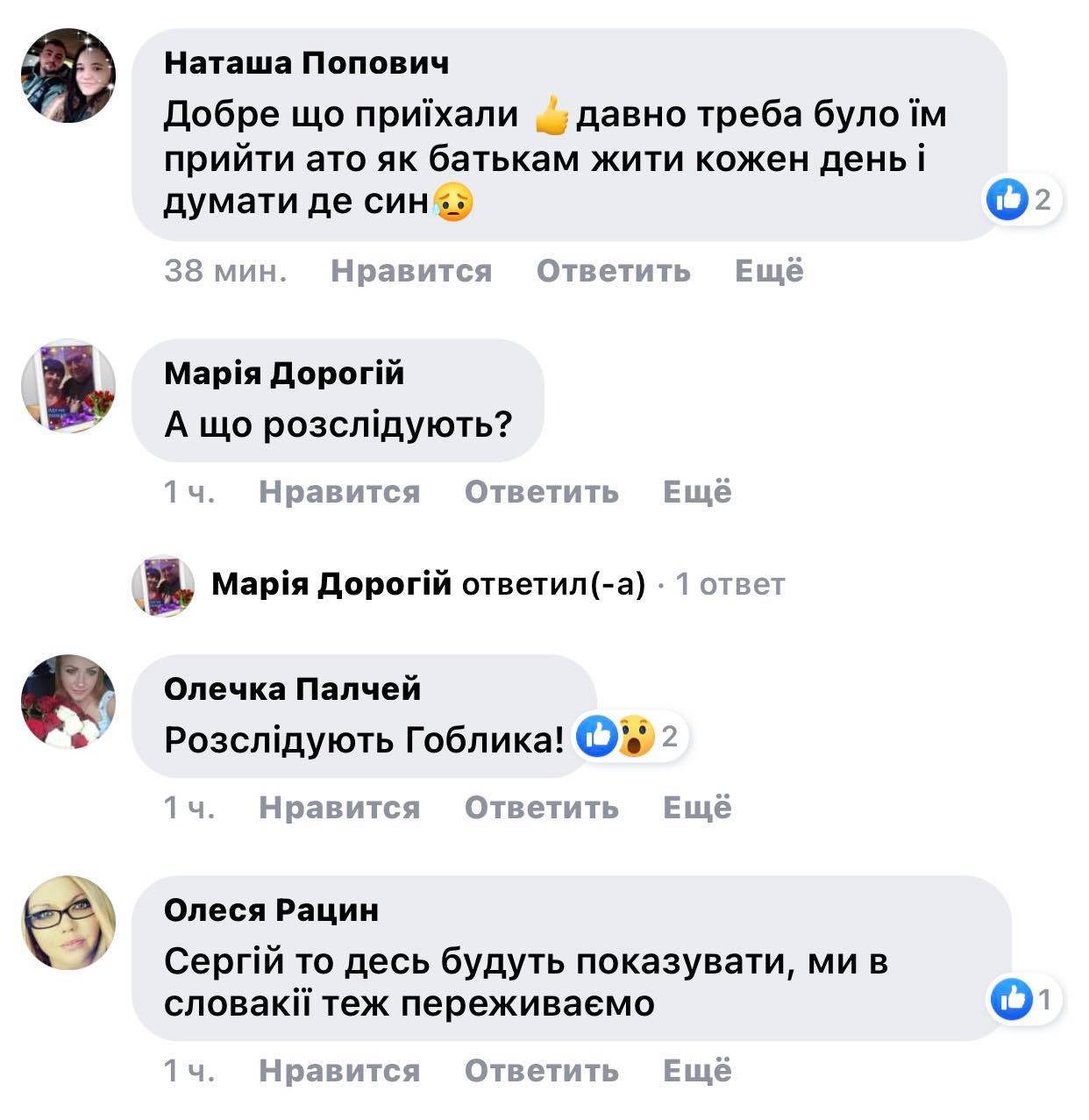Like Олечка Палчей's comment

click(x=338, y=808)
